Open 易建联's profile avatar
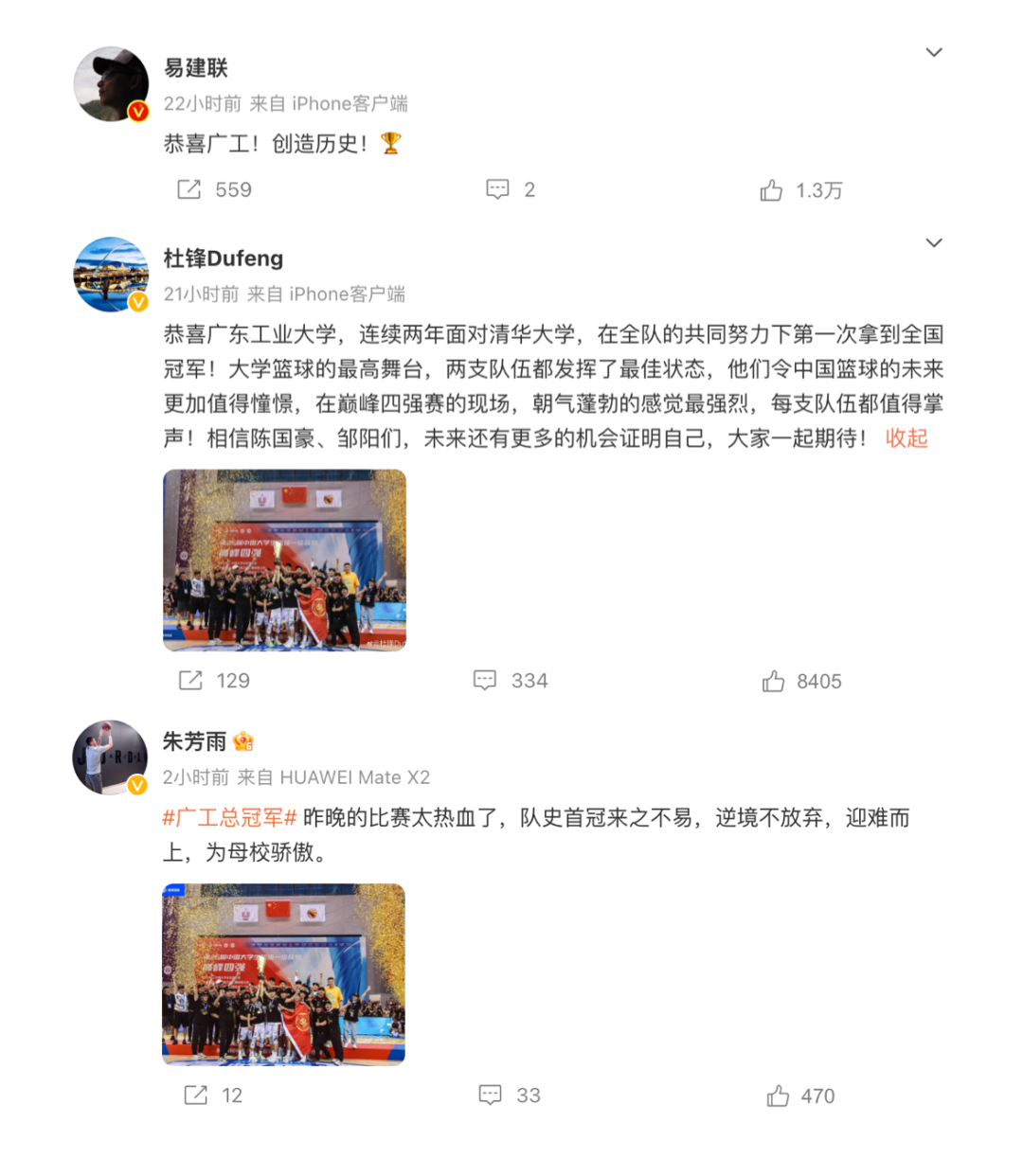 111,84
